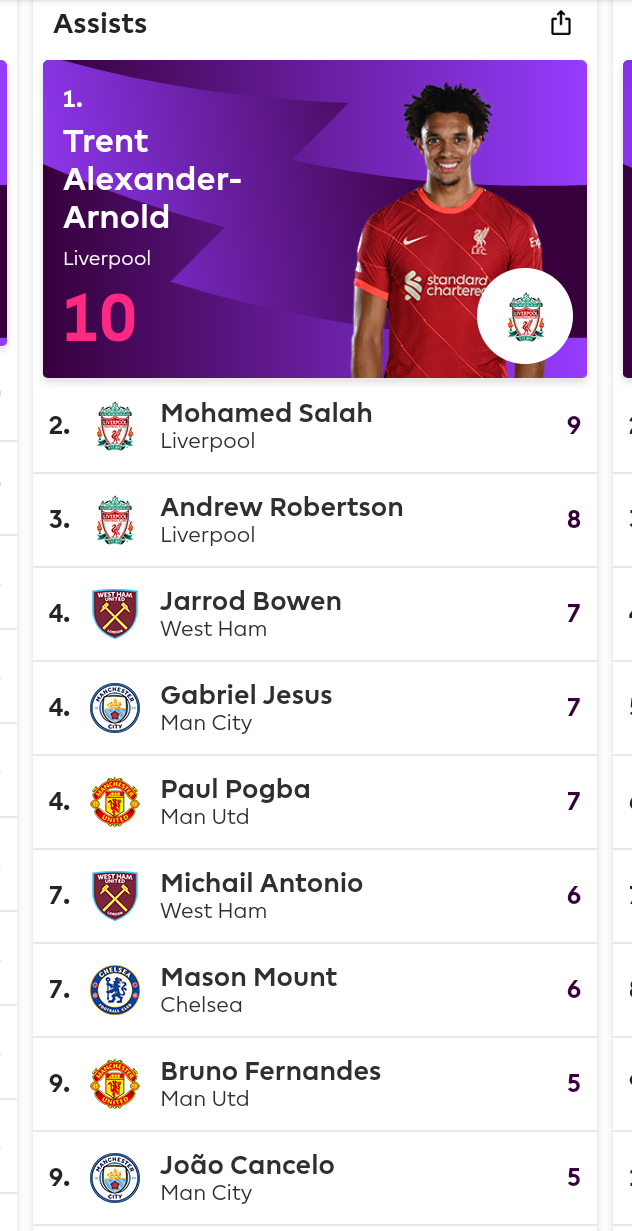The image size is (632, 1231).
Task: Share the Assists leaderboard
Action: click(x=561, y=24)
